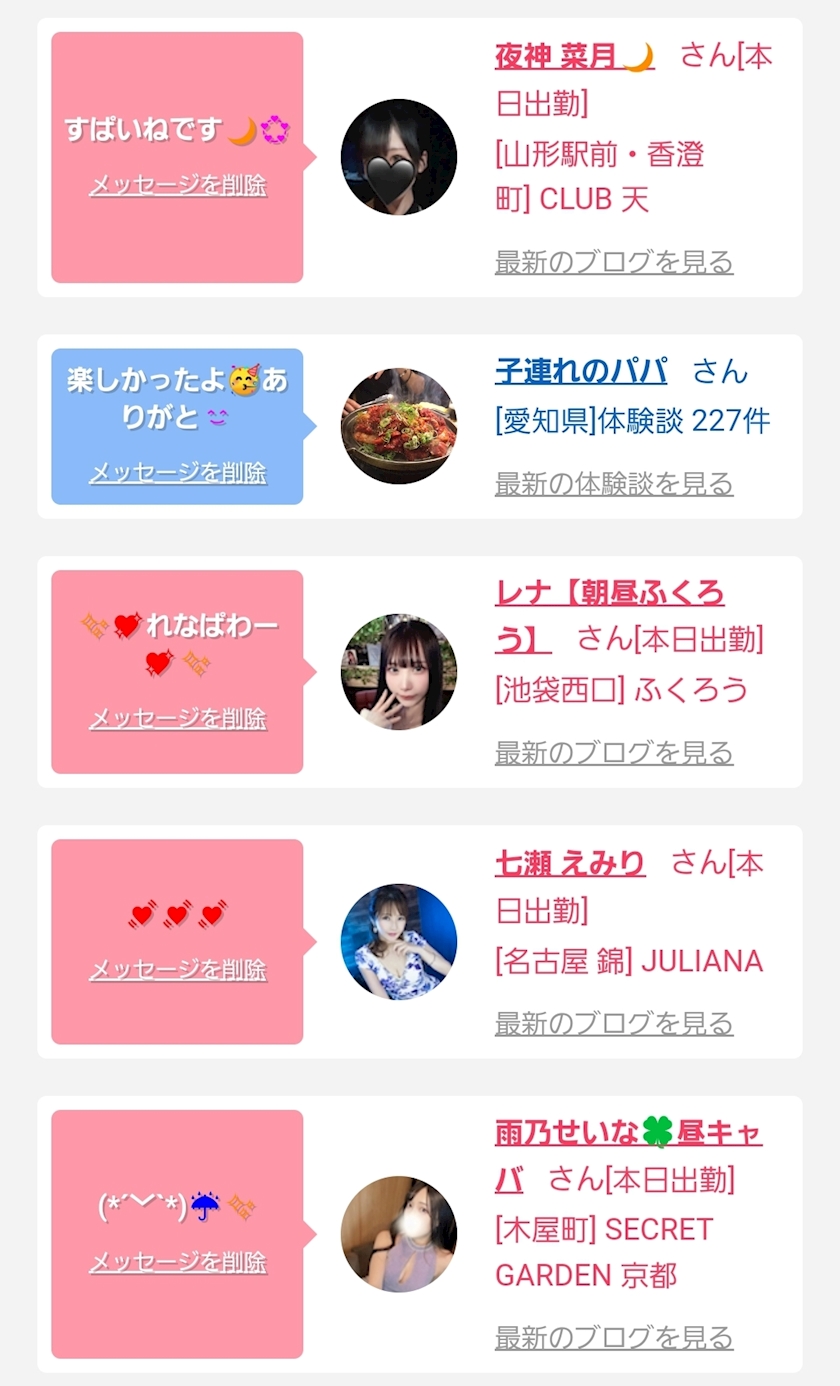Tap レナ's round profile photo
This screenshot has height=1386, width=840.
tap(399, 672)
